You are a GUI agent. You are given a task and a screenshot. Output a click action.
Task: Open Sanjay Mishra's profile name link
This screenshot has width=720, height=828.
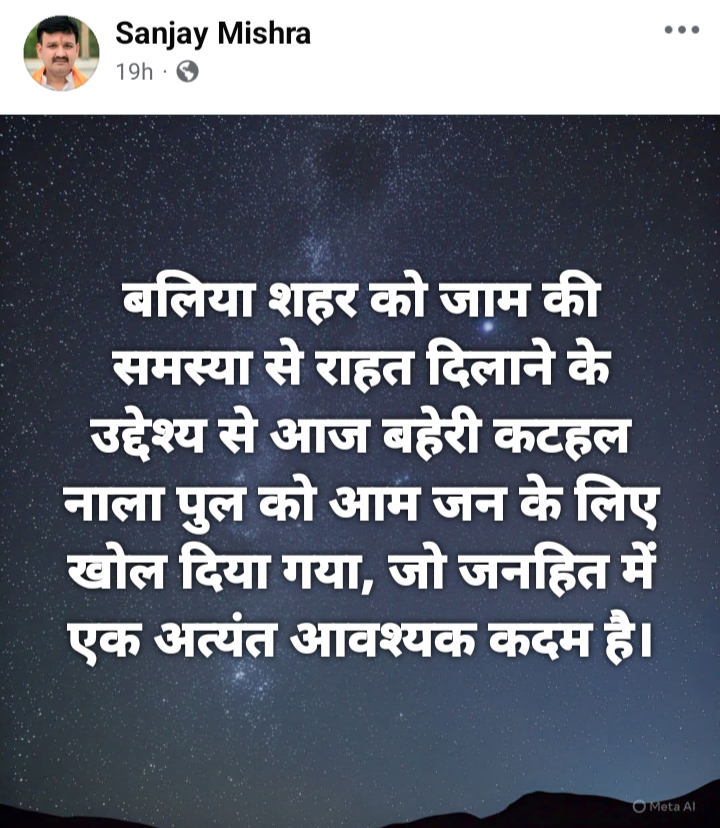click(213, 34)
